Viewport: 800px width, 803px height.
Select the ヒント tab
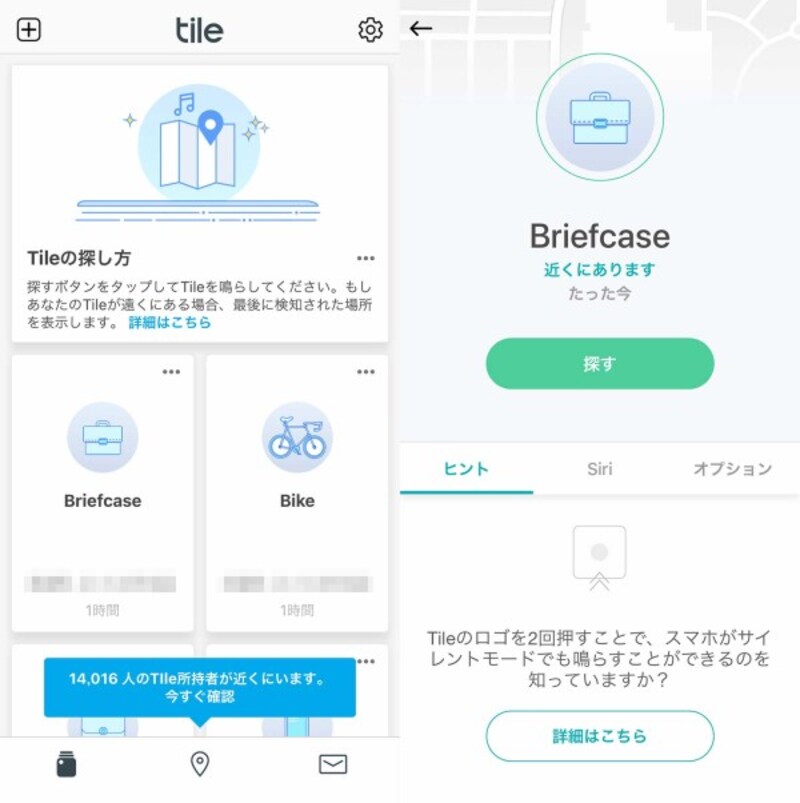(x=466, y=469)
